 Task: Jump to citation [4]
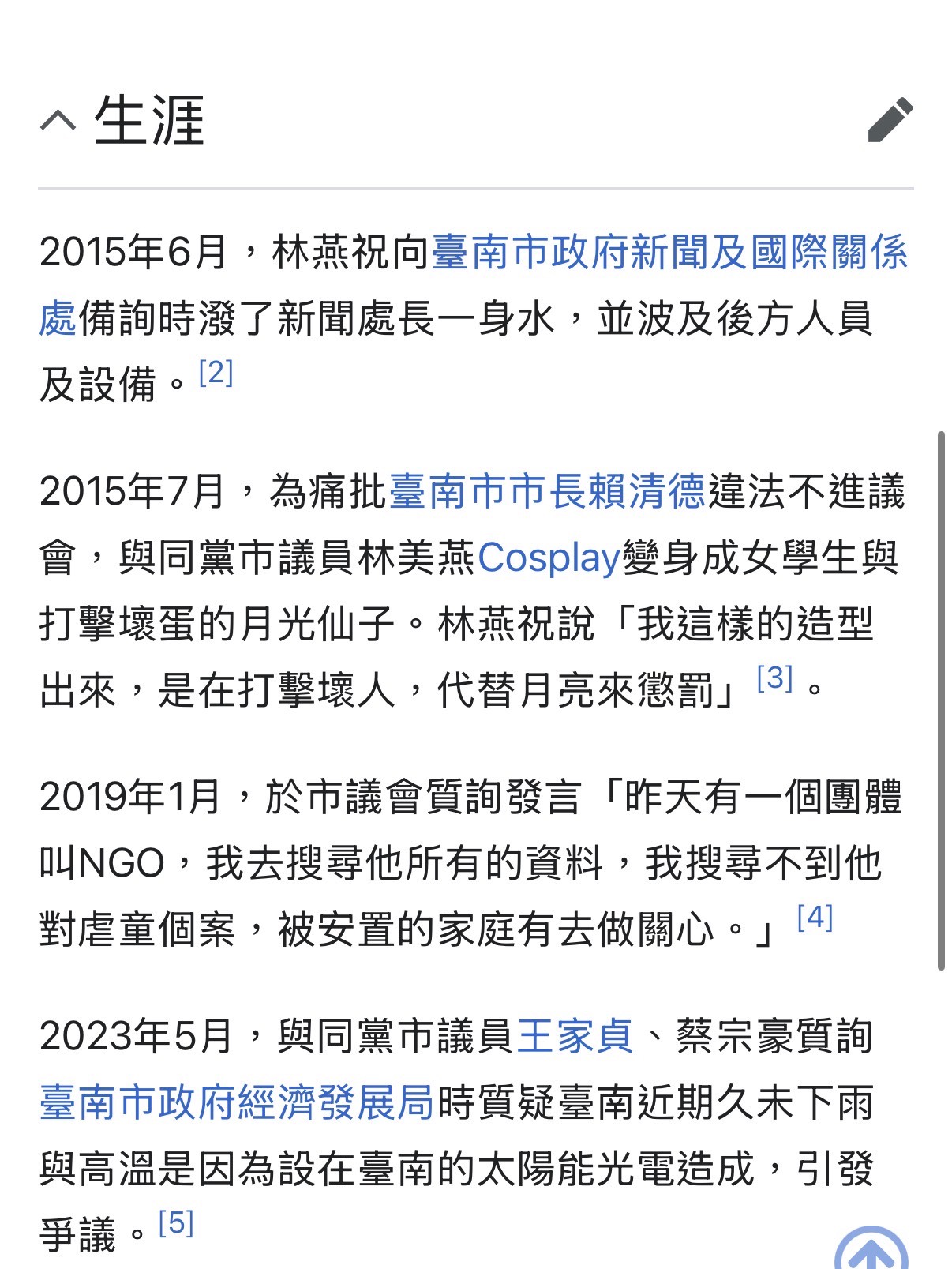[815, 918]
